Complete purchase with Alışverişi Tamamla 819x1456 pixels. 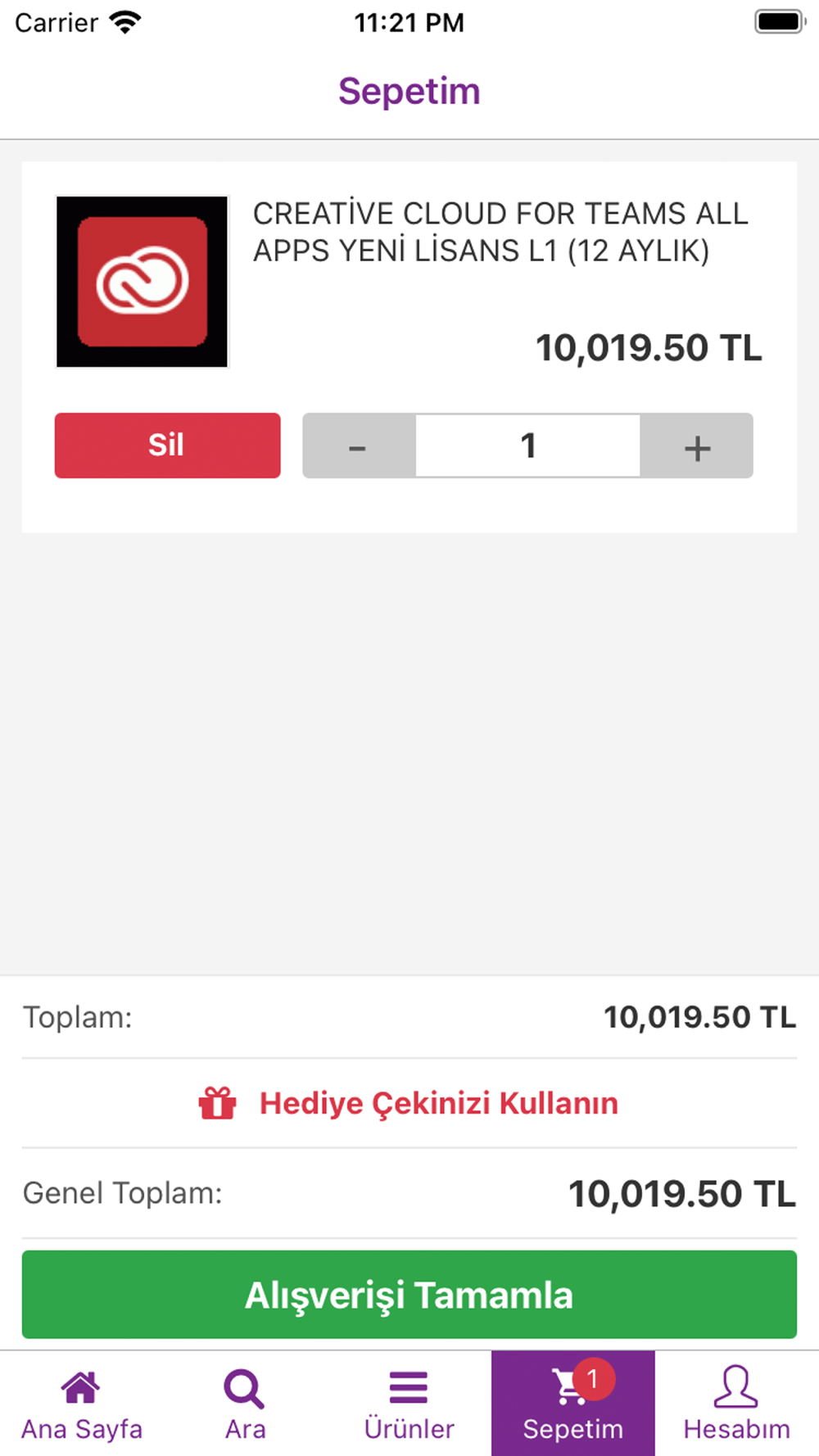point(409,1295)
